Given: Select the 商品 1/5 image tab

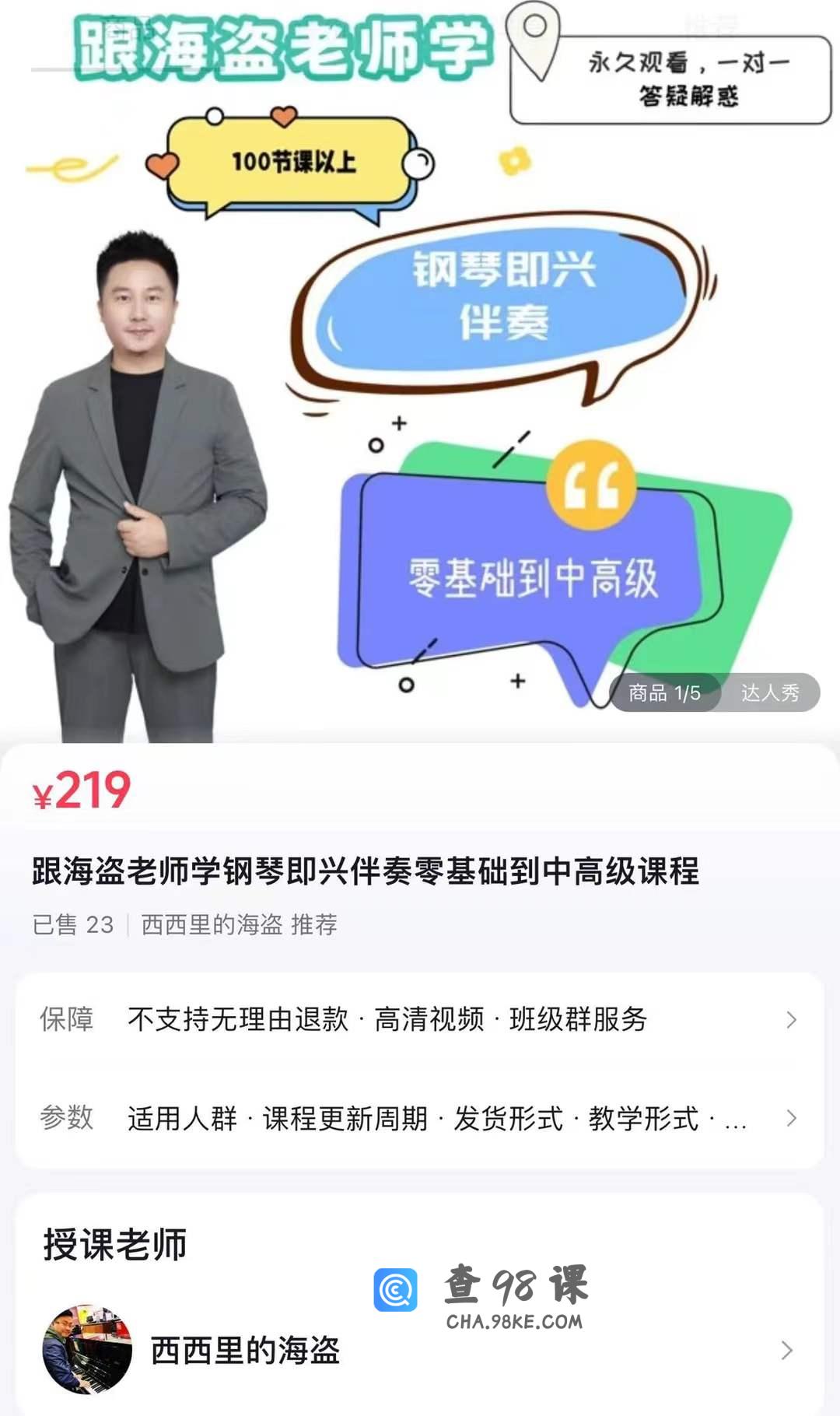Looking at the screenshot, I should tap(664, 692).
